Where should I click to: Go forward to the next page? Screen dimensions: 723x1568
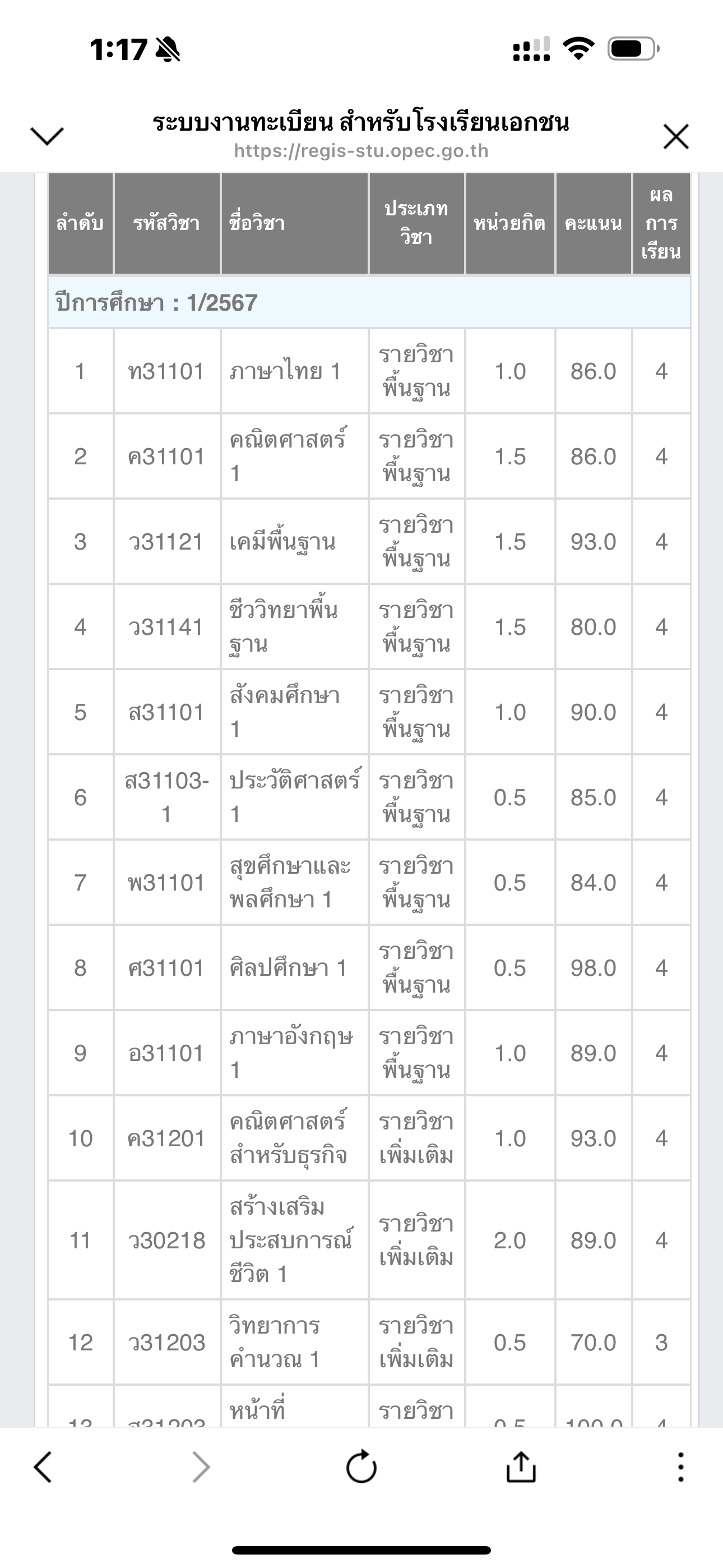201,1467
